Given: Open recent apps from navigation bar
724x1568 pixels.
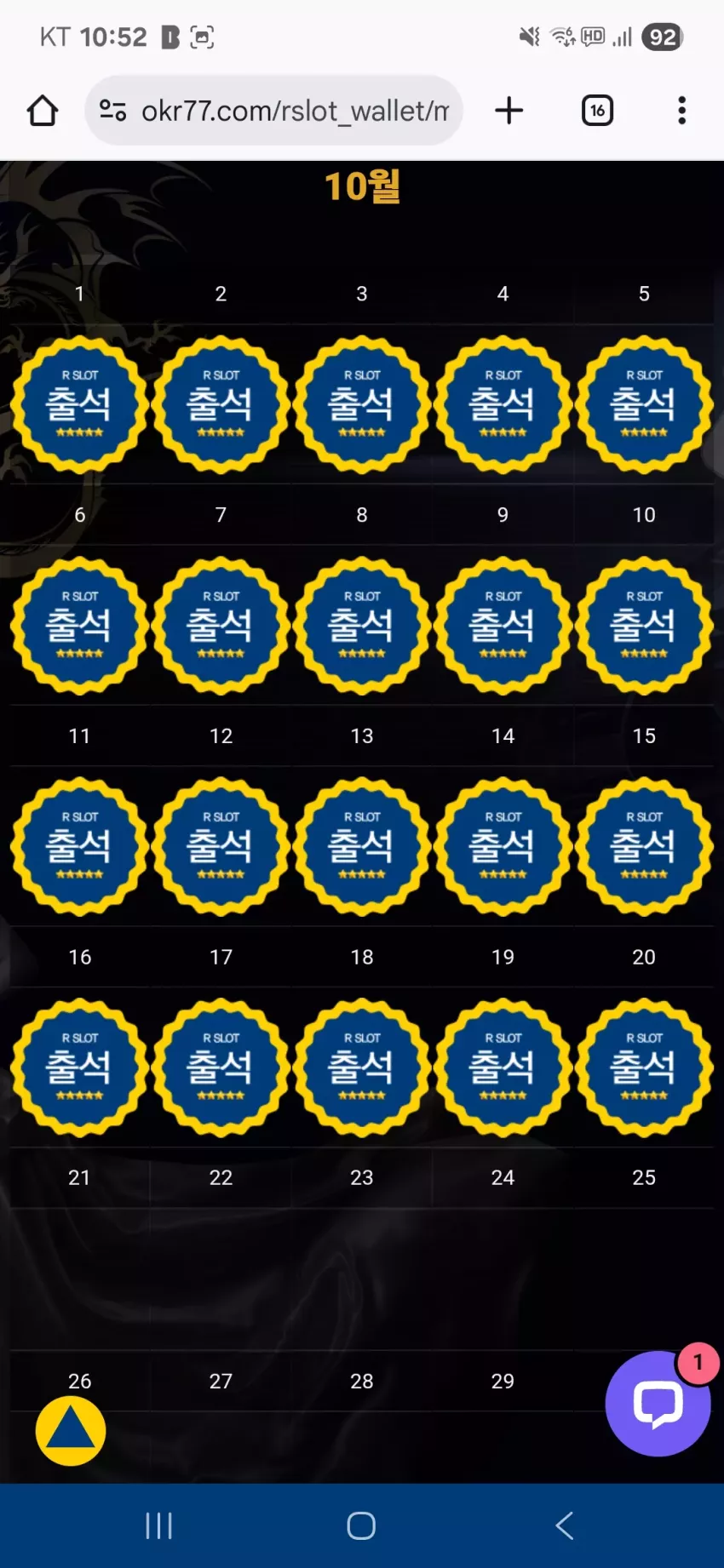Looking at the screenshot, I should click(x=158, y=1525).
